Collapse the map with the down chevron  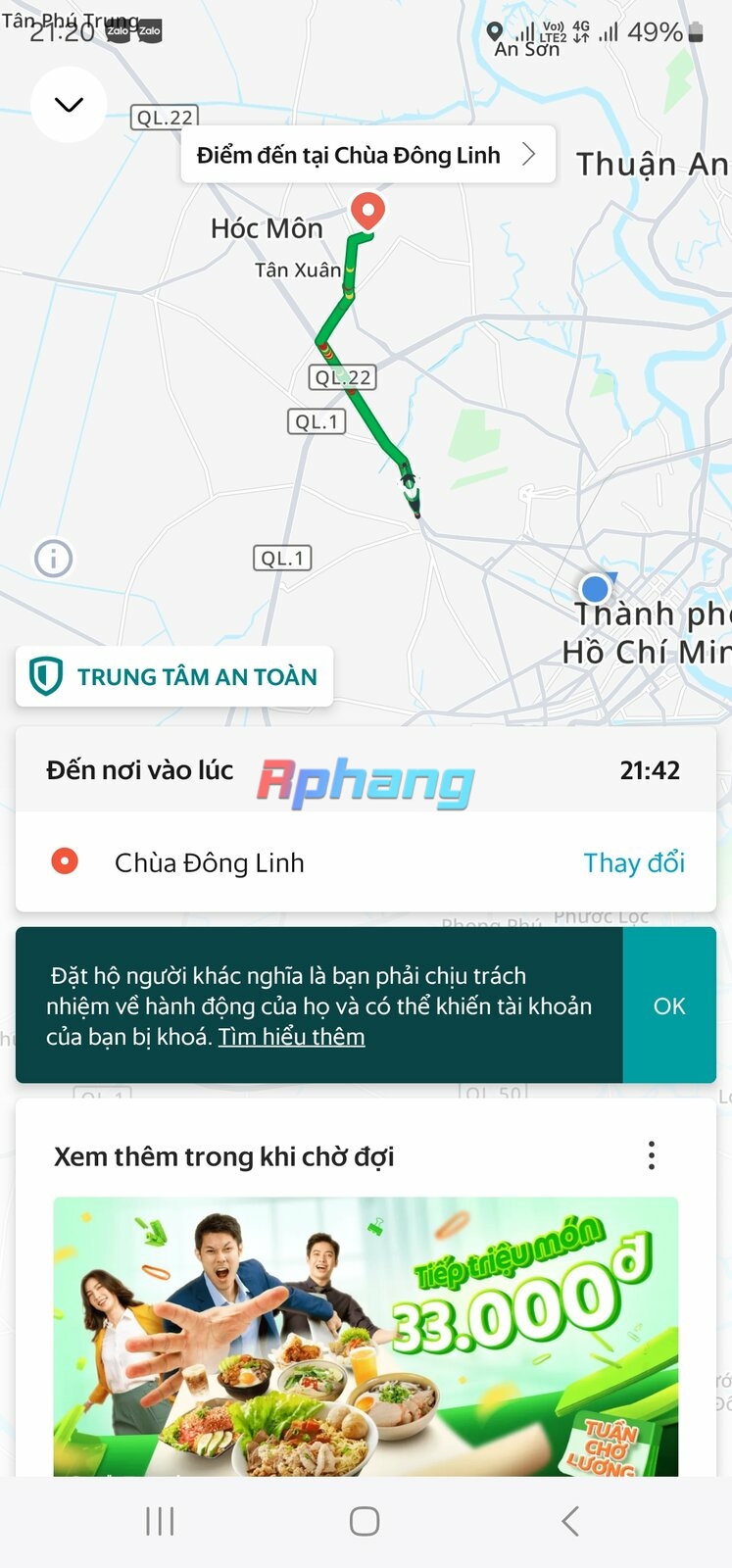tap(69, 105)
